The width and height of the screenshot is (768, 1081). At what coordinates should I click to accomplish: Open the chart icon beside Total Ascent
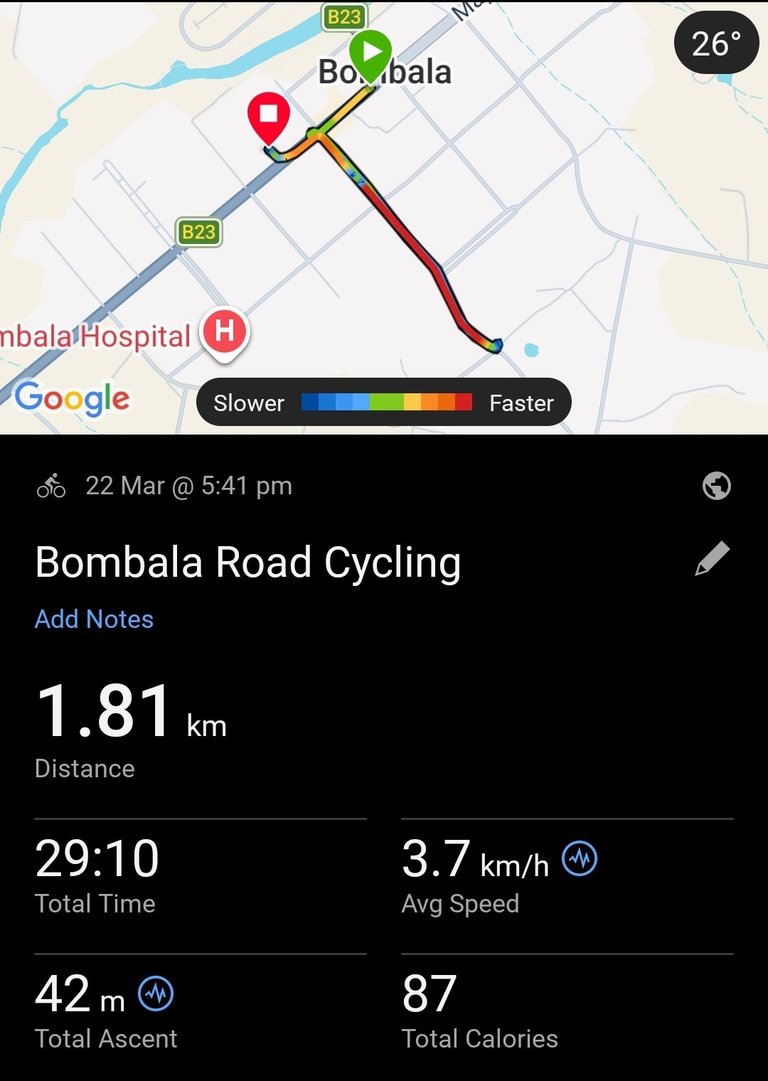156,994
